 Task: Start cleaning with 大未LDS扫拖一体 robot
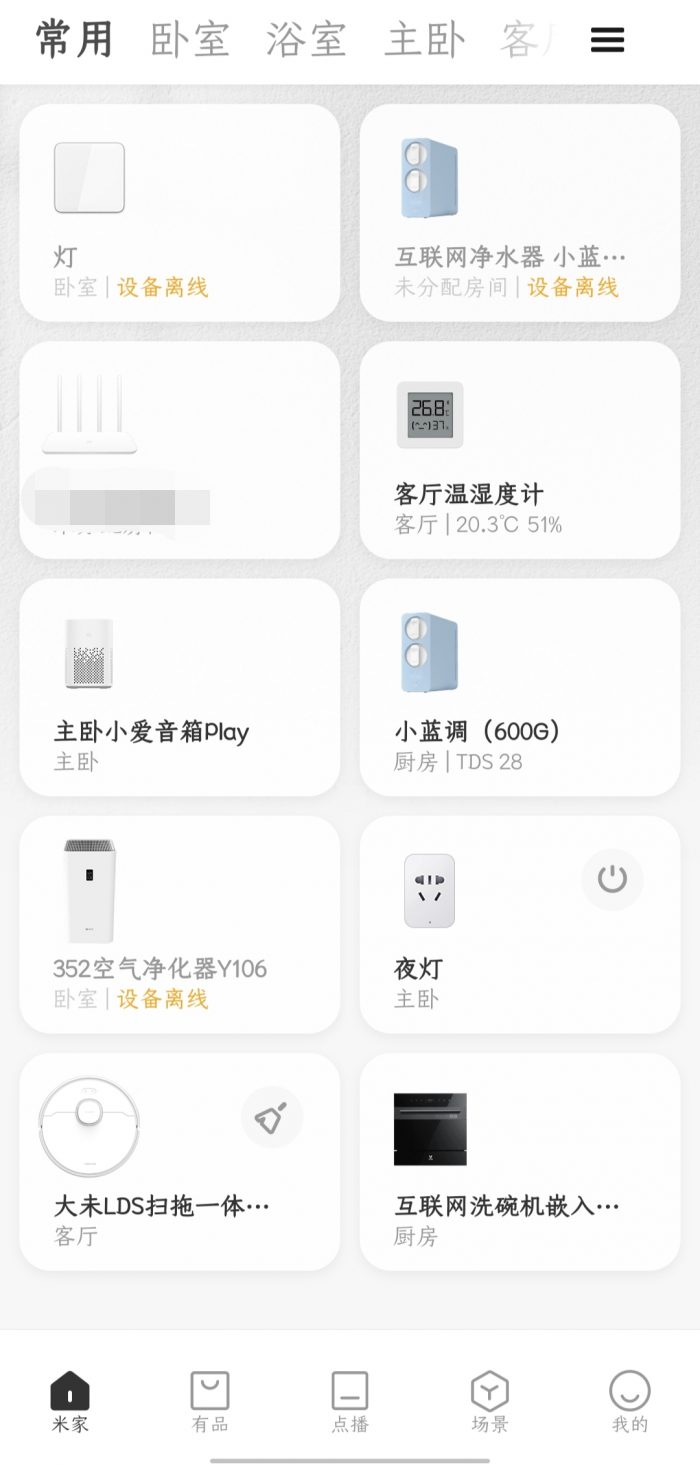[x=272, y=1117]
